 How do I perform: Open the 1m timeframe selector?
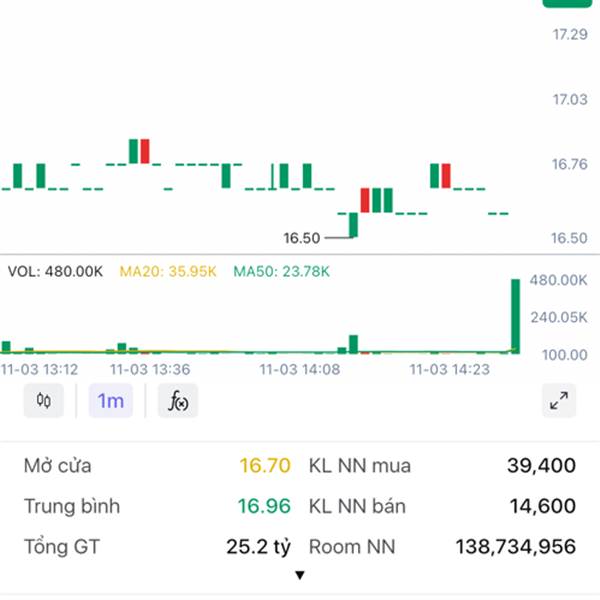[110, 401]
